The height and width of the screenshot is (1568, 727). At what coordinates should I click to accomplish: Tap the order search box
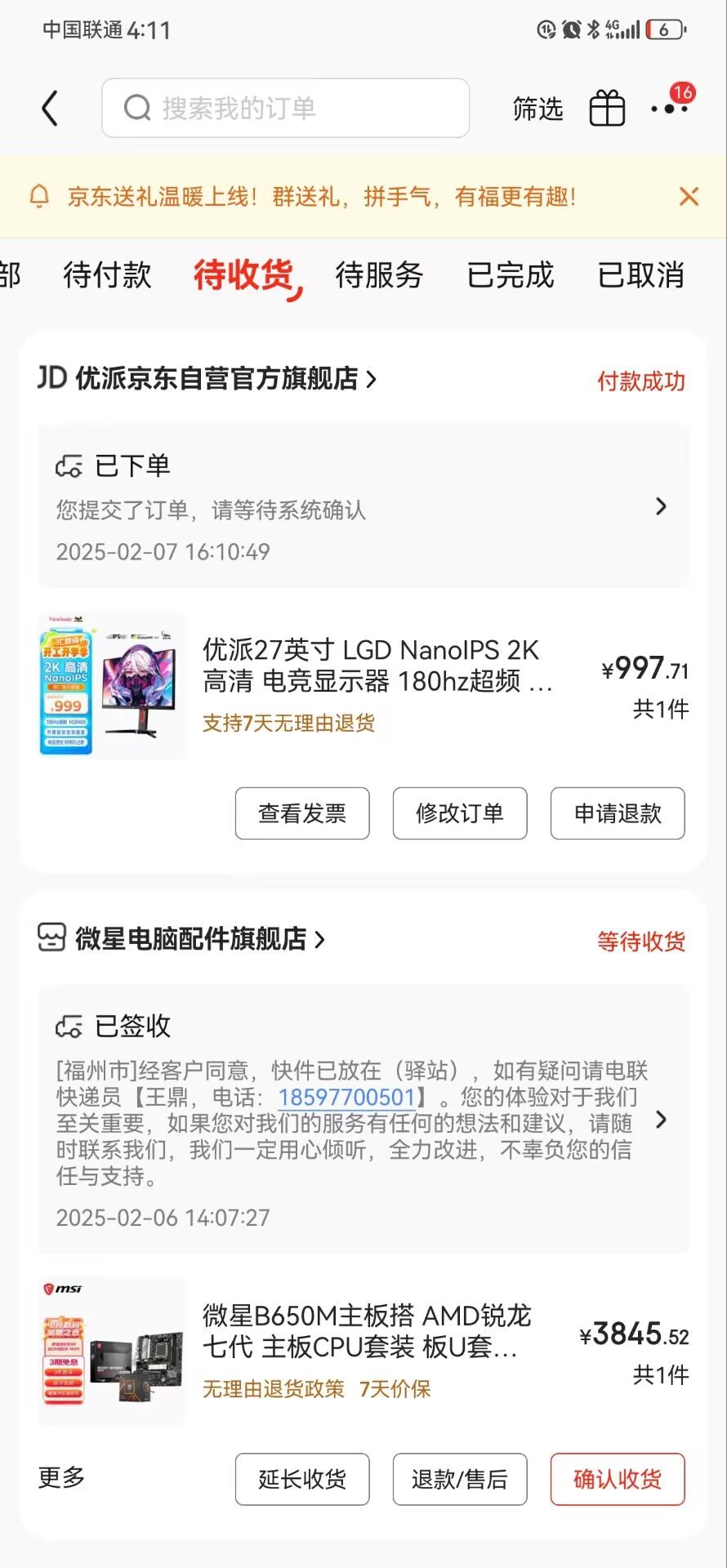coord(285,108)
